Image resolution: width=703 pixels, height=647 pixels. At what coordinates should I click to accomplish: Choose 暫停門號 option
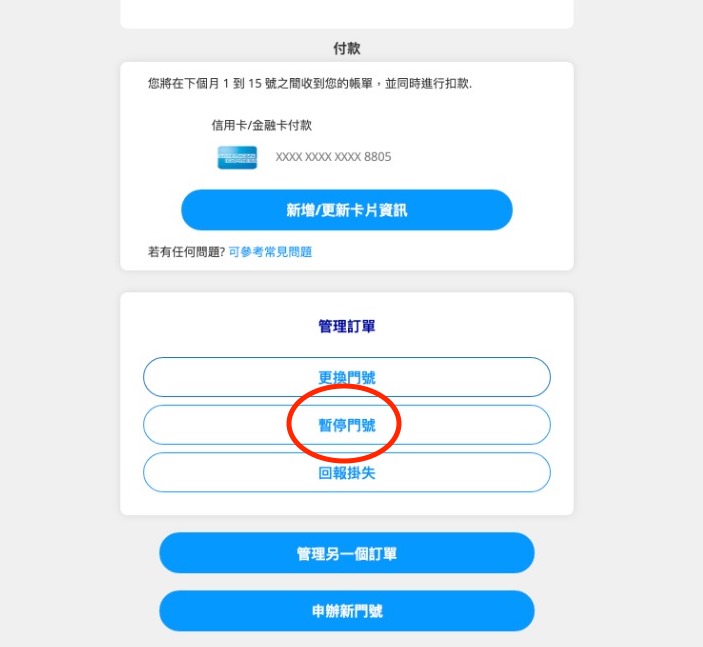[x=346, y=425]
